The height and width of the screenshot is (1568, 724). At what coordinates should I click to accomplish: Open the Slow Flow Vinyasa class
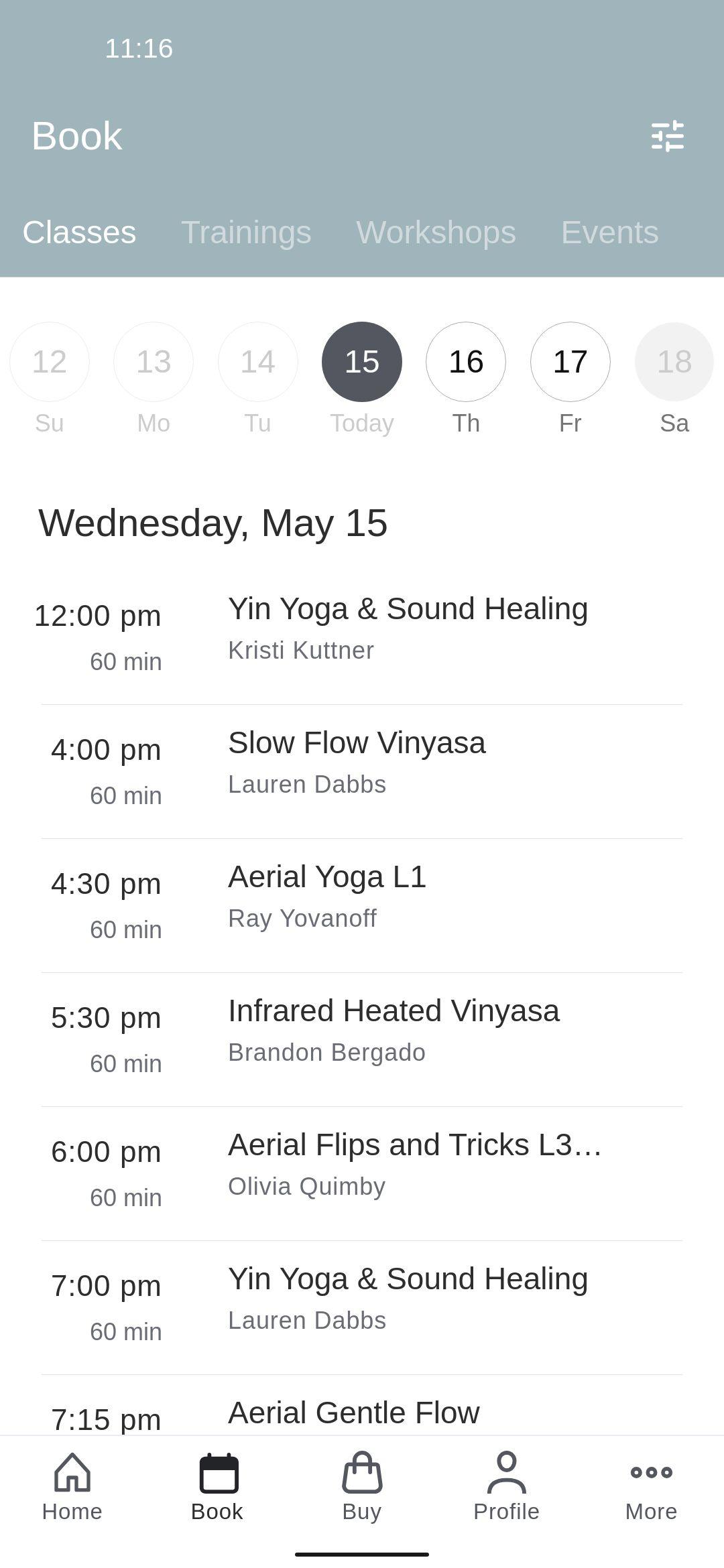coord(362,771)
